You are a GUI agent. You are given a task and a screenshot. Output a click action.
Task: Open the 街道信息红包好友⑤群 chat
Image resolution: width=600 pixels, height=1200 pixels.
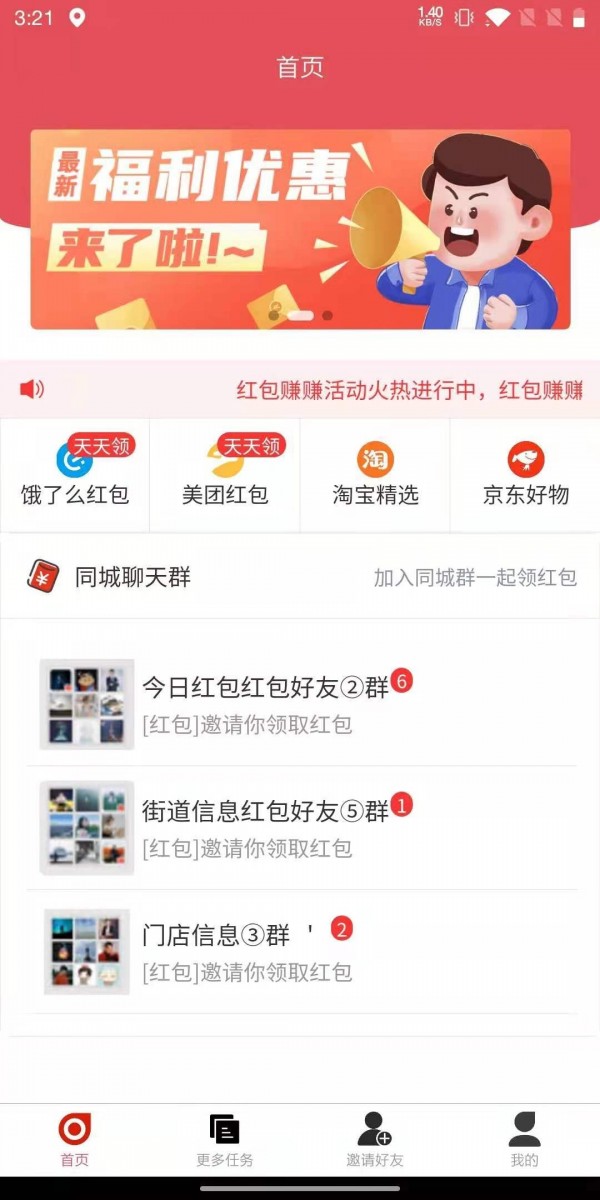click(300, 828)
